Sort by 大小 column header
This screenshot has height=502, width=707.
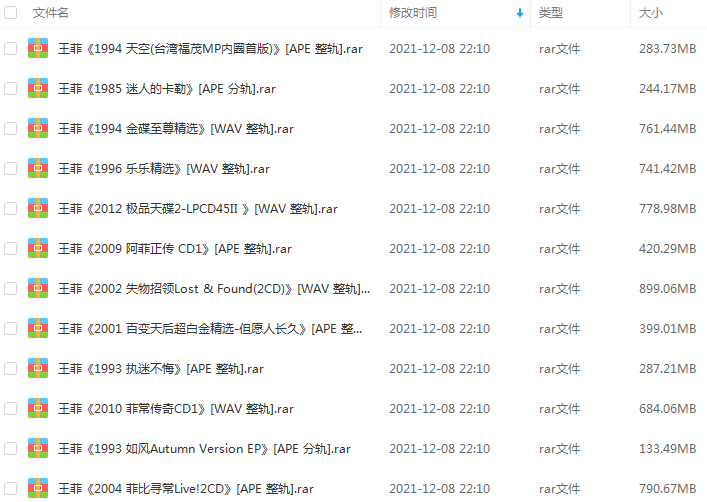[651, 13]
